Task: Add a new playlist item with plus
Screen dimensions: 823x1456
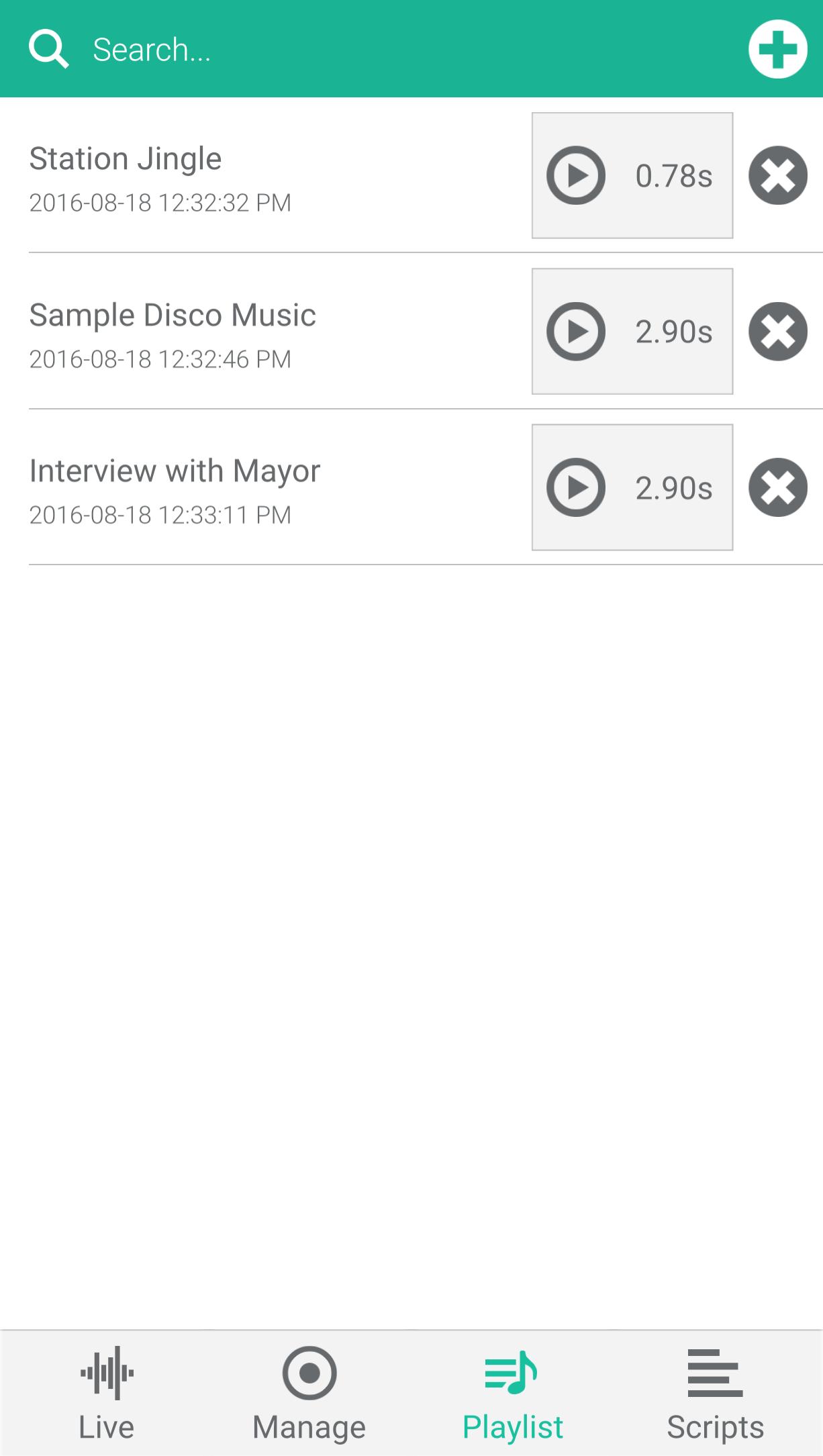Action: click(777, 49)
